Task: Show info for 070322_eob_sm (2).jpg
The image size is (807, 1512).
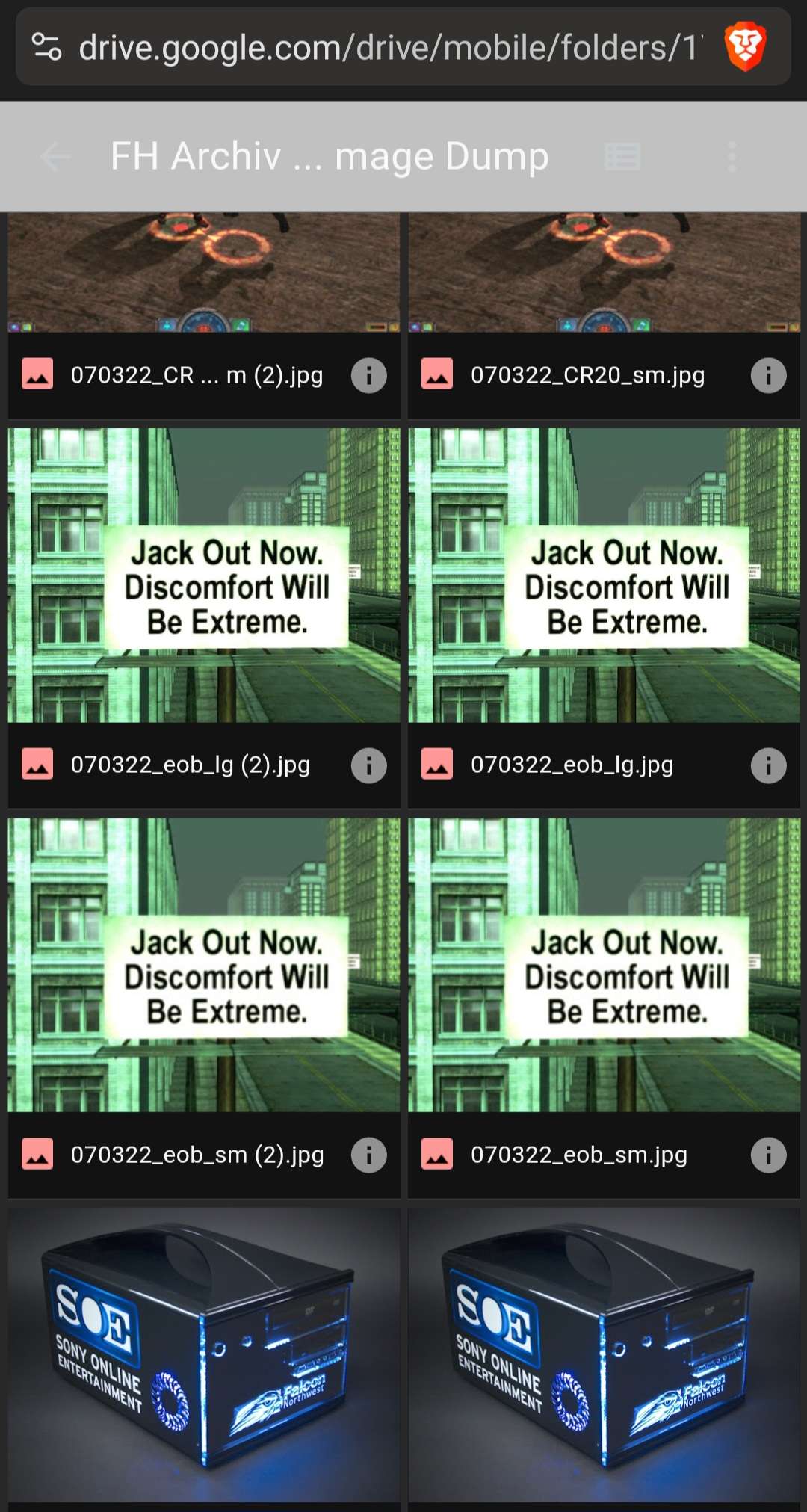Action: pyautogui.click(x=368, y=1155)
